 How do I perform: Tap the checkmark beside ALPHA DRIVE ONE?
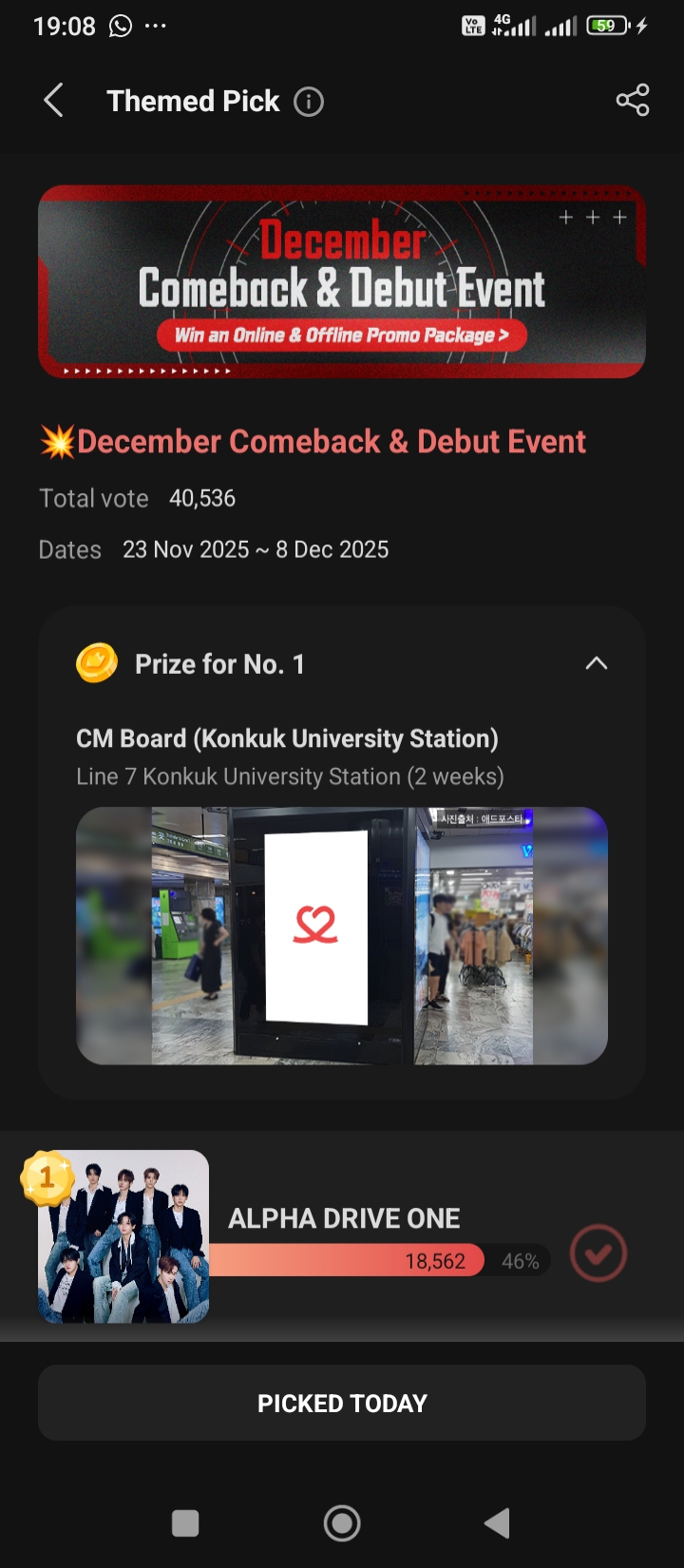[598, 1254]
